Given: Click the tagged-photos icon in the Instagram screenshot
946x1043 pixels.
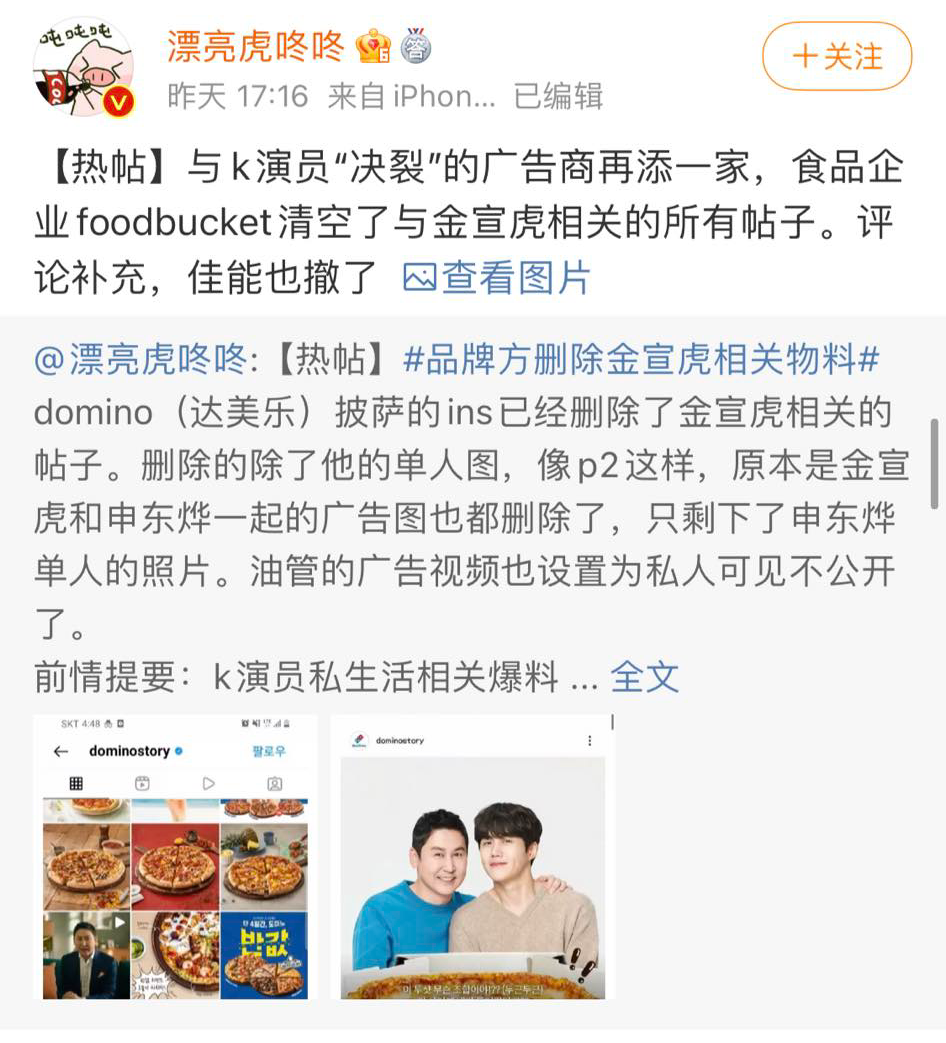Looking at the screenshot, I should point(273,782).
